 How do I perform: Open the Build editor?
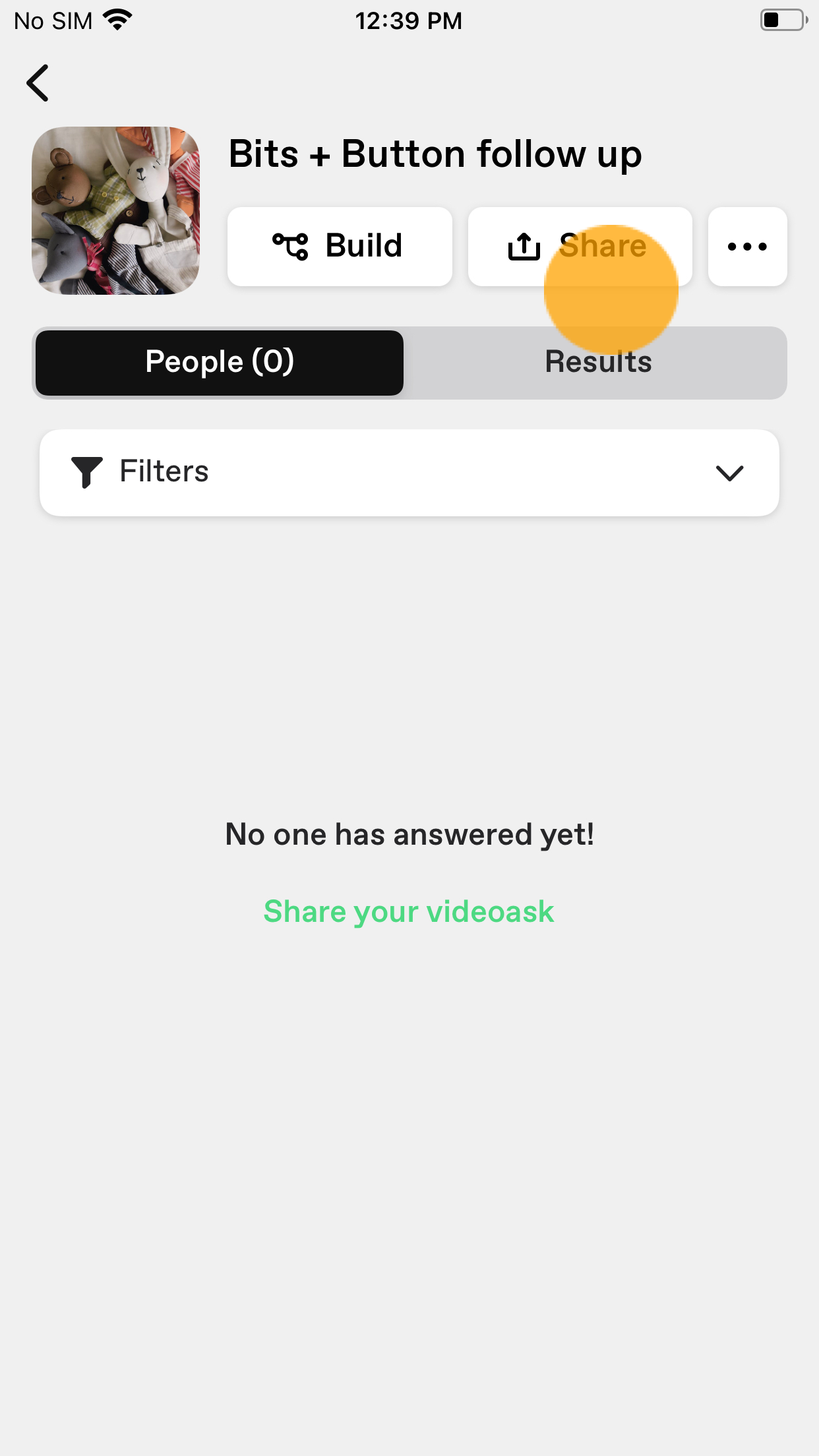click(x=340, y=247)
